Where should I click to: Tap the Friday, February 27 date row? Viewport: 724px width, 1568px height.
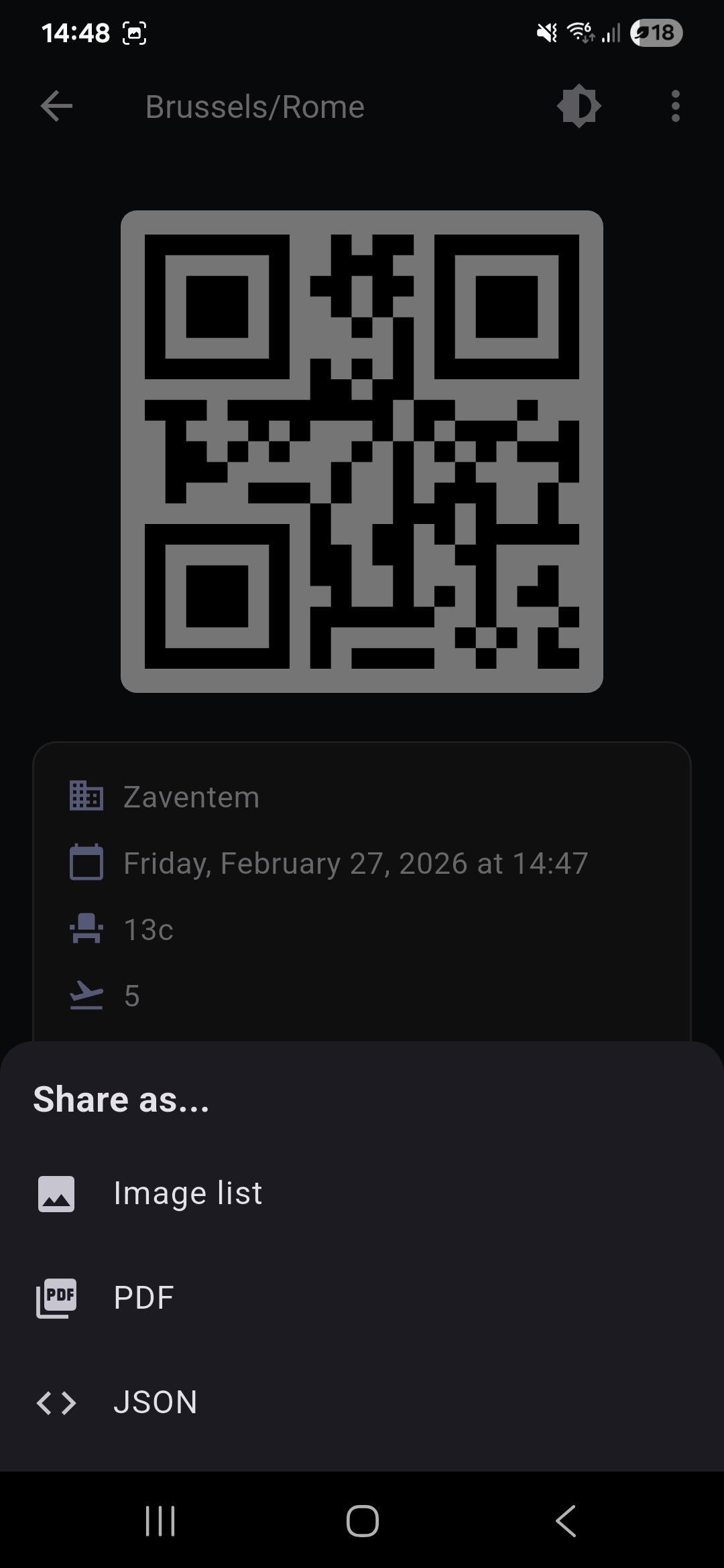coord(355,863)
